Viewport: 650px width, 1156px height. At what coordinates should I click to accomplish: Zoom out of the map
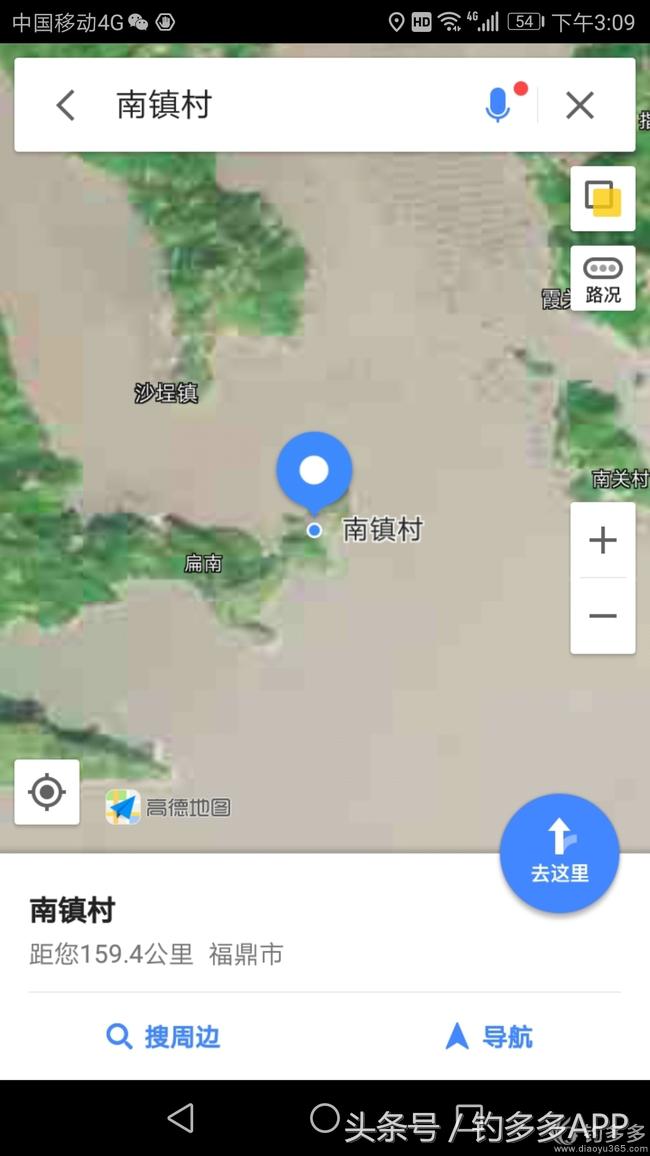[603, 616]
